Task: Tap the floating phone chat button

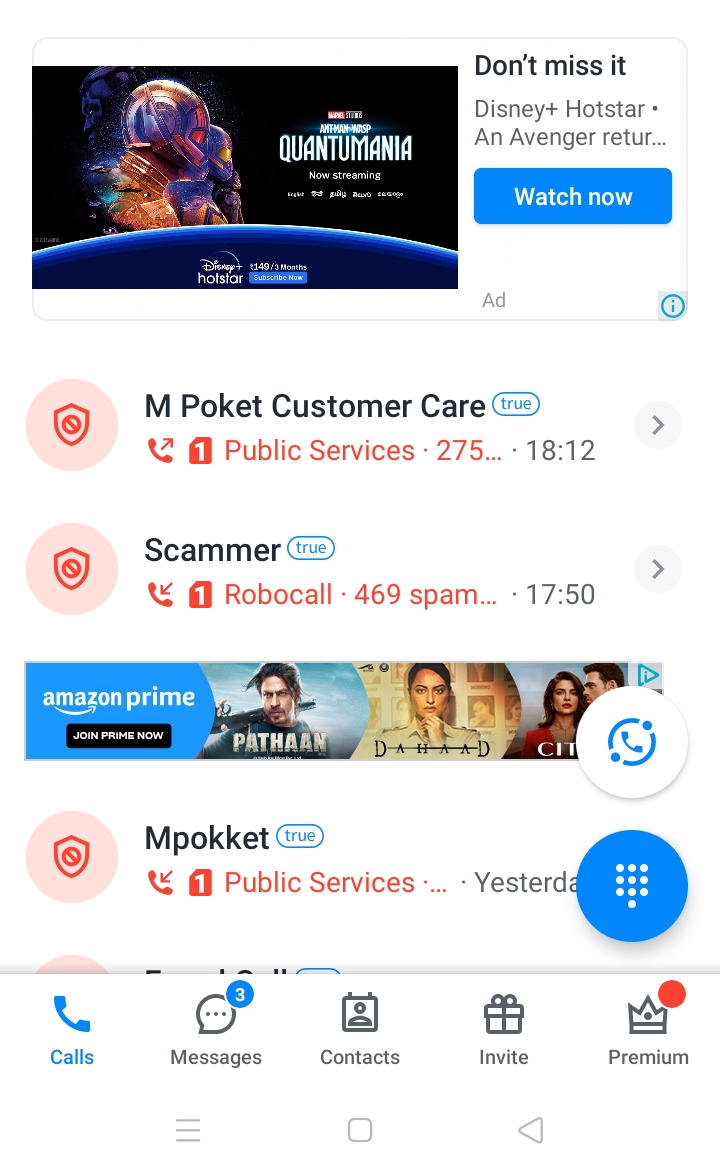Action: click(x=631, y=742)
